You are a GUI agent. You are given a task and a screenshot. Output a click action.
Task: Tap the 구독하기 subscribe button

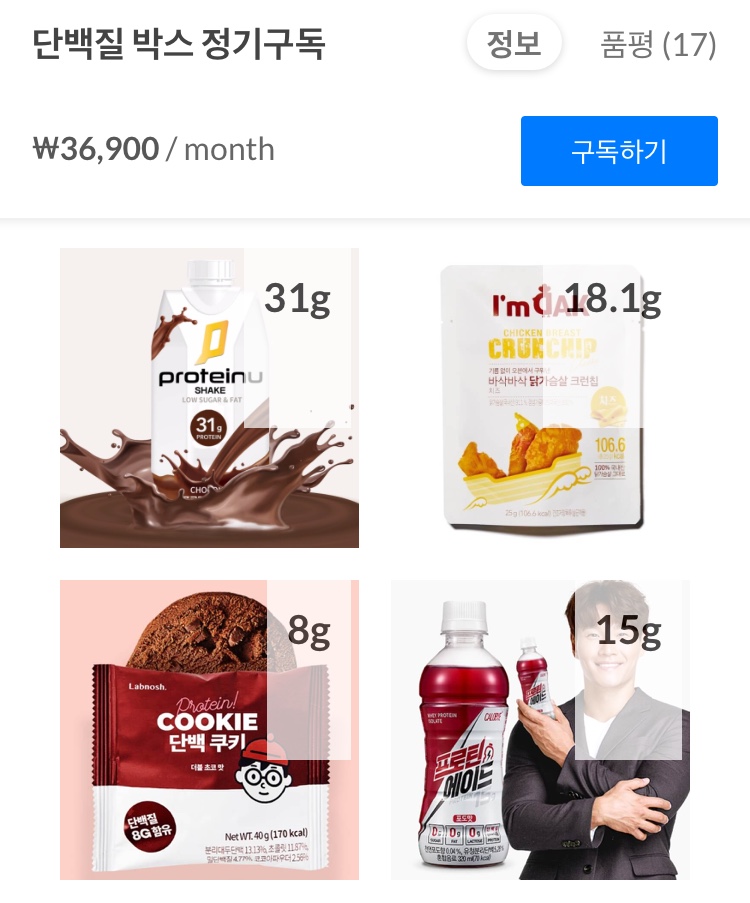point(619,151)
